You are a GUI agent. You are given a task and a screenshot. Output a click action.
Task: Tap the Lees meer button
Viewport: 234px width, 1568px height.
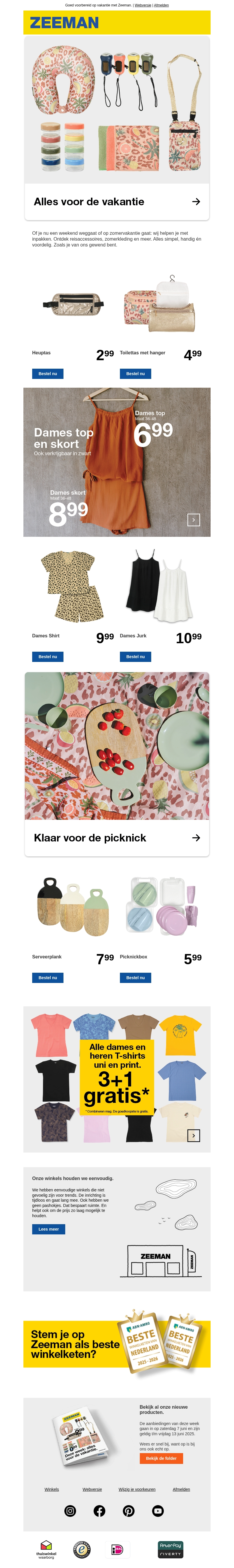pyautogui.click(x=48, y=1229)
